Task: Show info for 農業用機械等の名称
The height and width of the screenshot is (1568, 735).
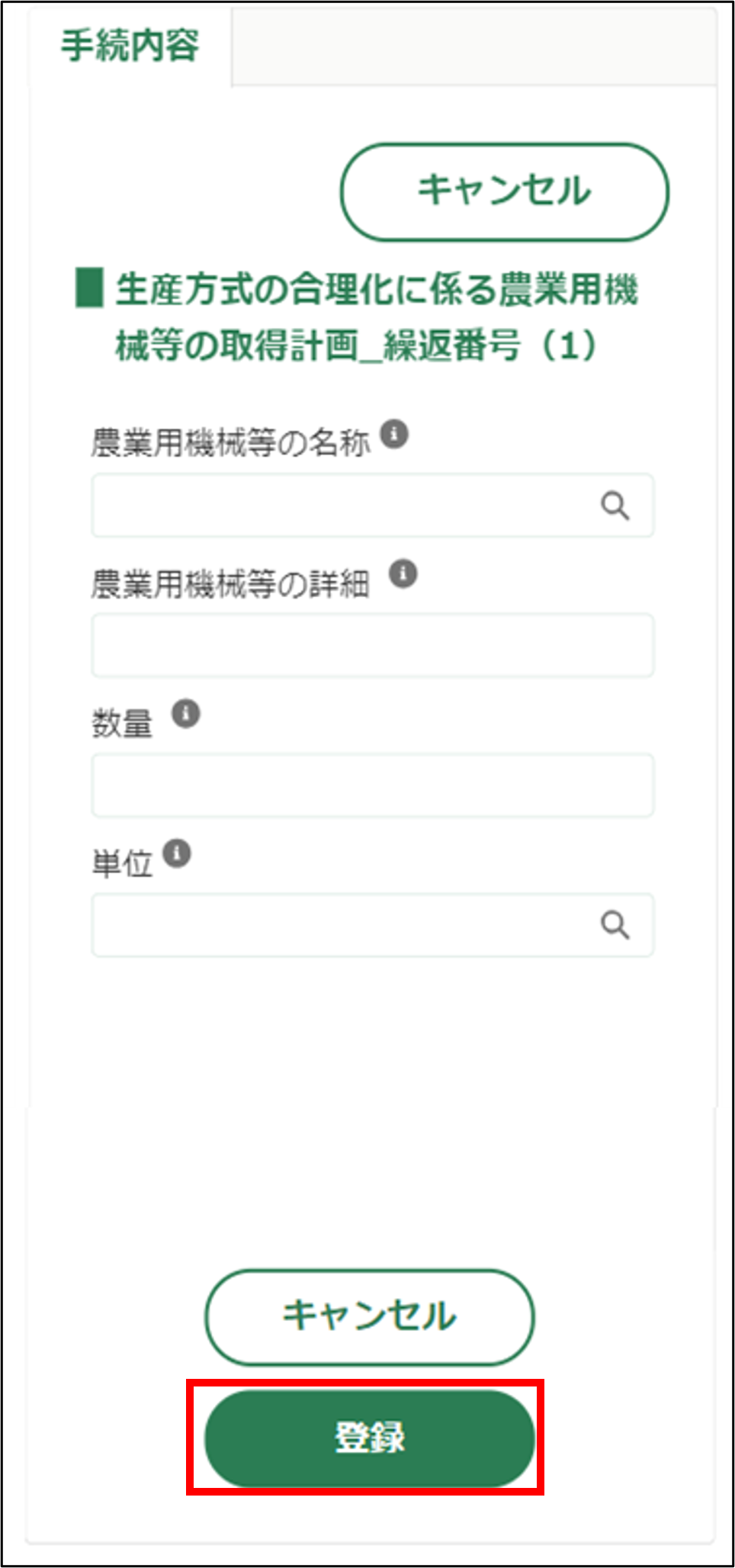Action: tap(394, 435)
